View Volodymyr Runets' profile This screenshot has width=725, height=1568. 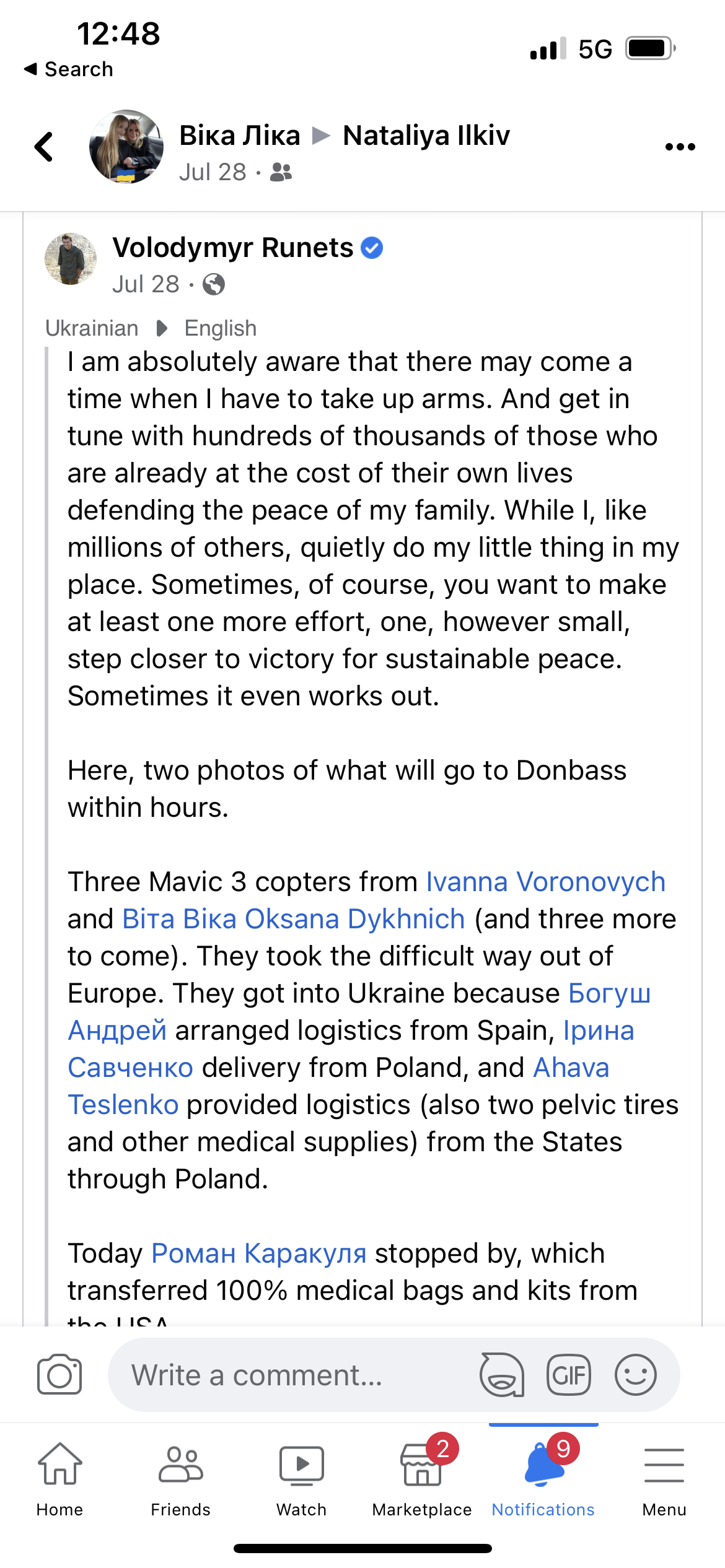click(x=233, y=248)
